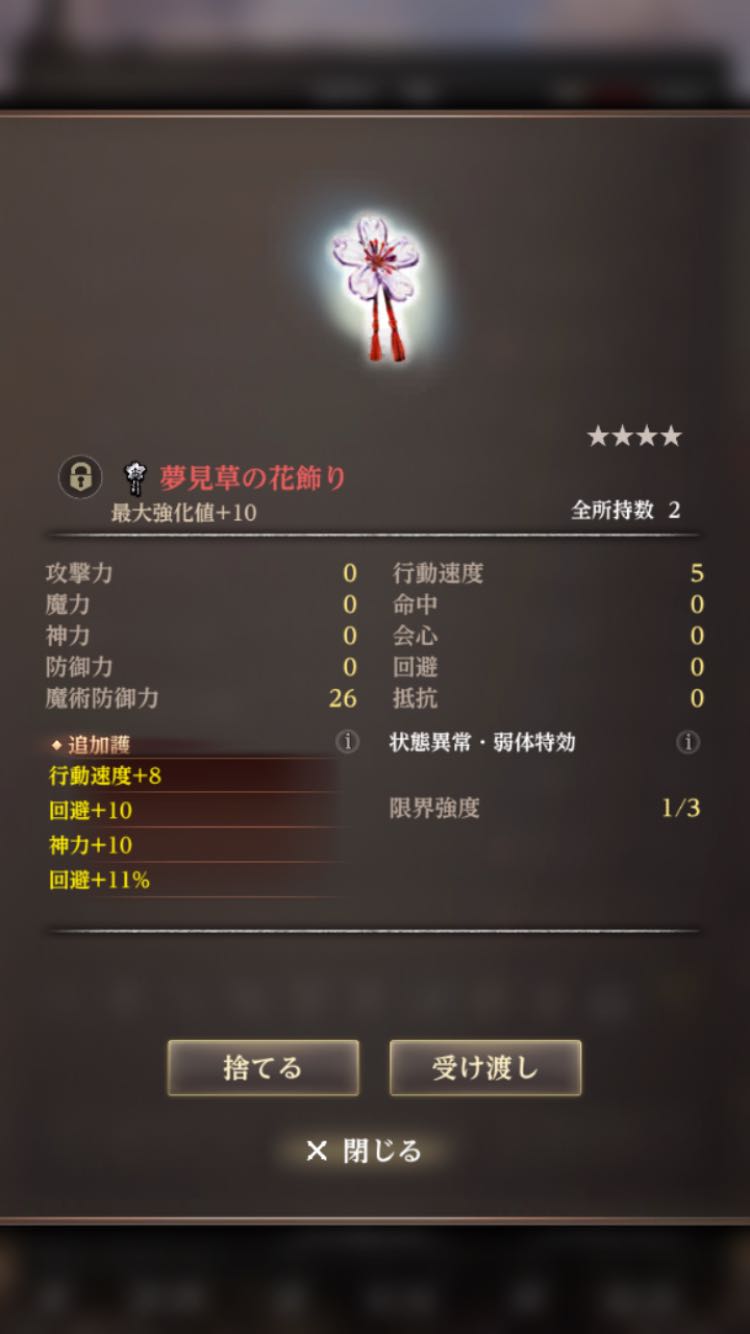Select the 受け渡し button to transfer the item

pyautogui.click(x=485, y=1067)
